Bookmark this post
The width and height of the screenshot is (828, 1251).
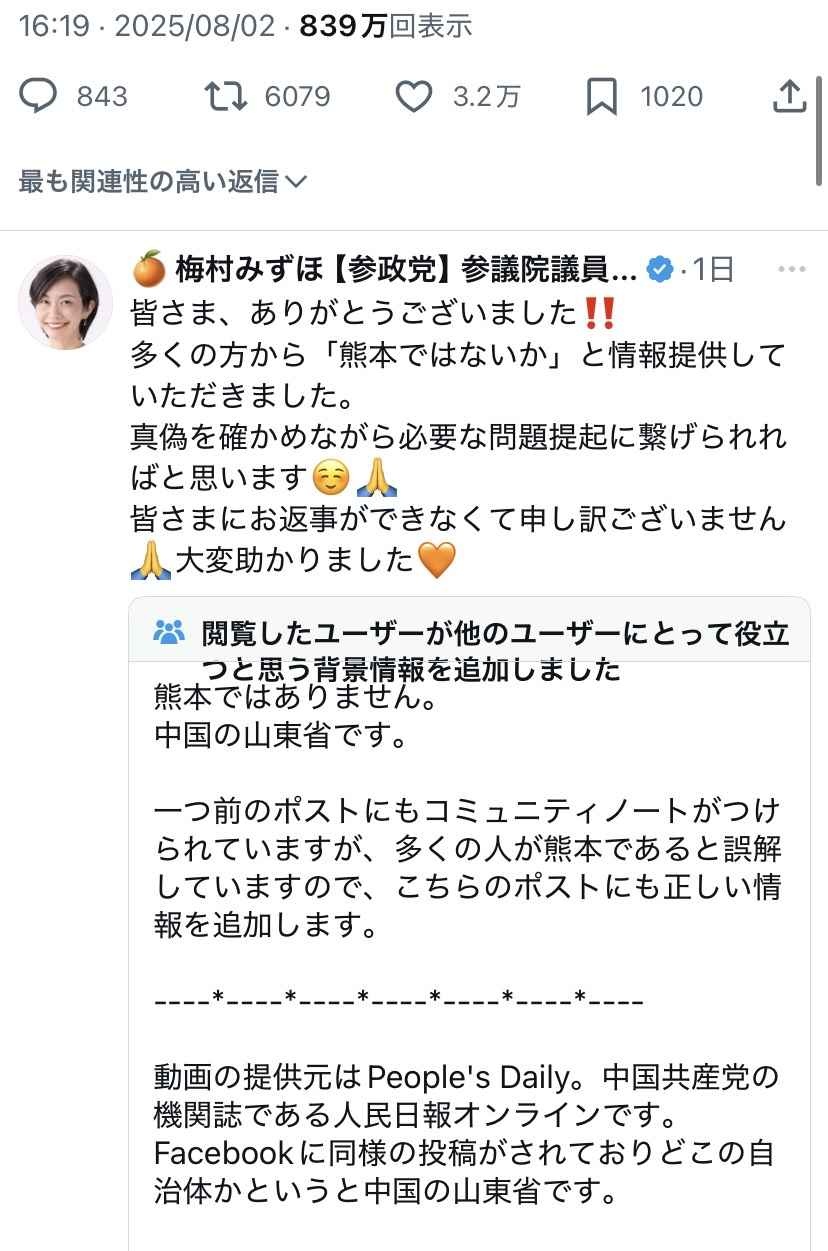pos(601,96)
